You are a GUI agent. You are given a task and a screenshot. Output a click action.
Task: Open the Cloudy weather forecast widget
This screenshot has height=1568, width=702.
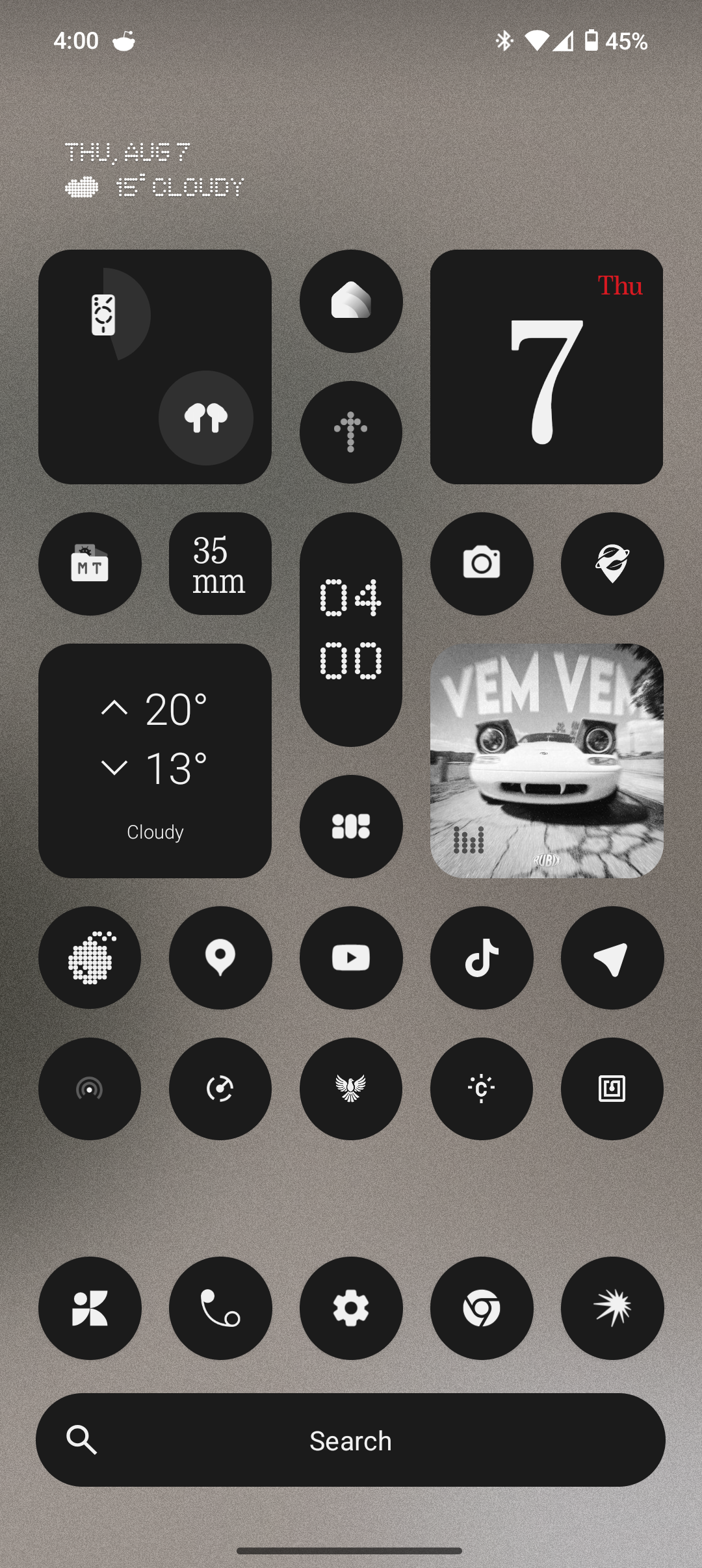pos(155,761)
